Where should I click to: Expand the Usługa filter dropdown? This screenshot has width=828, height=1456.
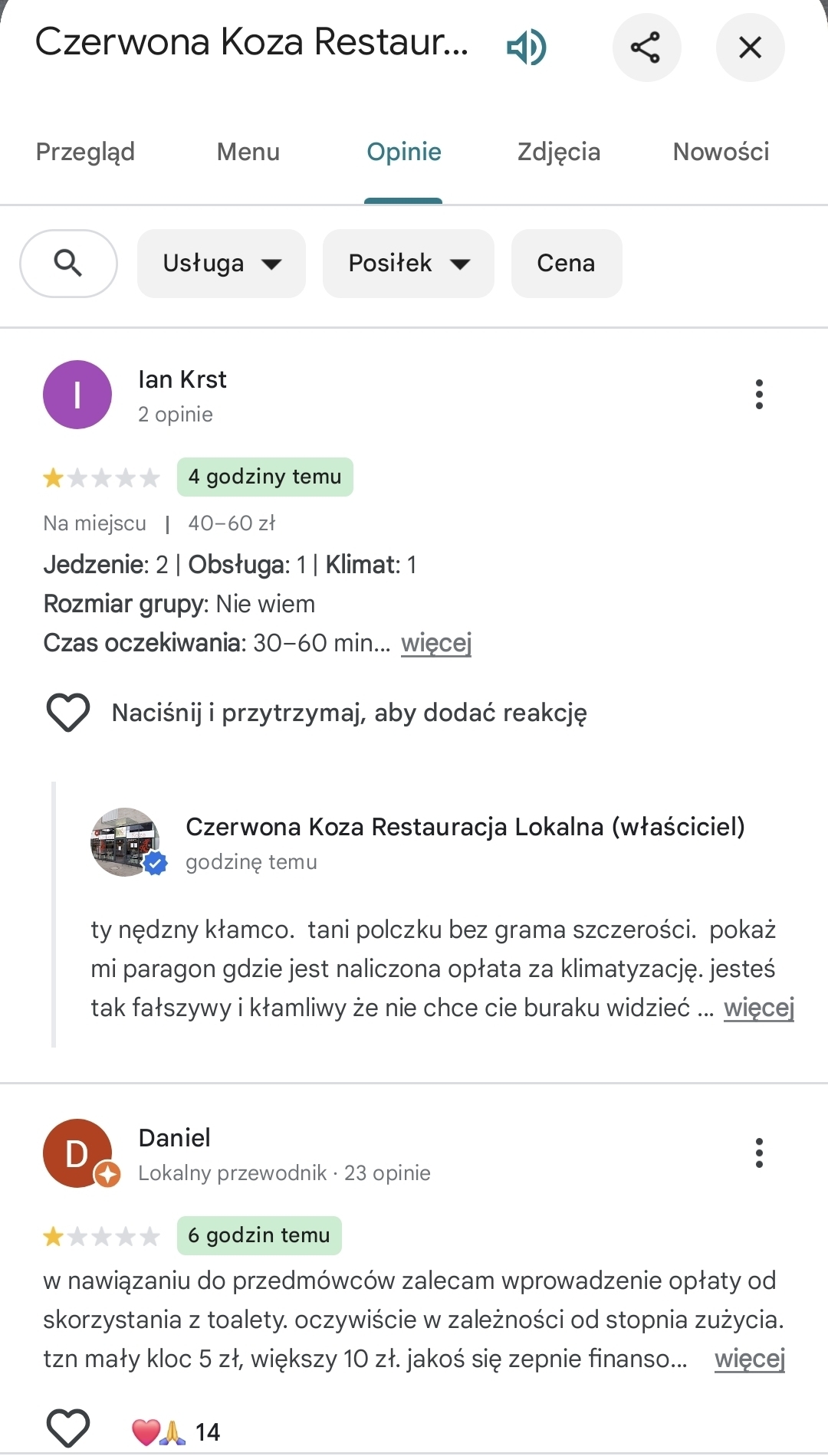tap(222, 264)
